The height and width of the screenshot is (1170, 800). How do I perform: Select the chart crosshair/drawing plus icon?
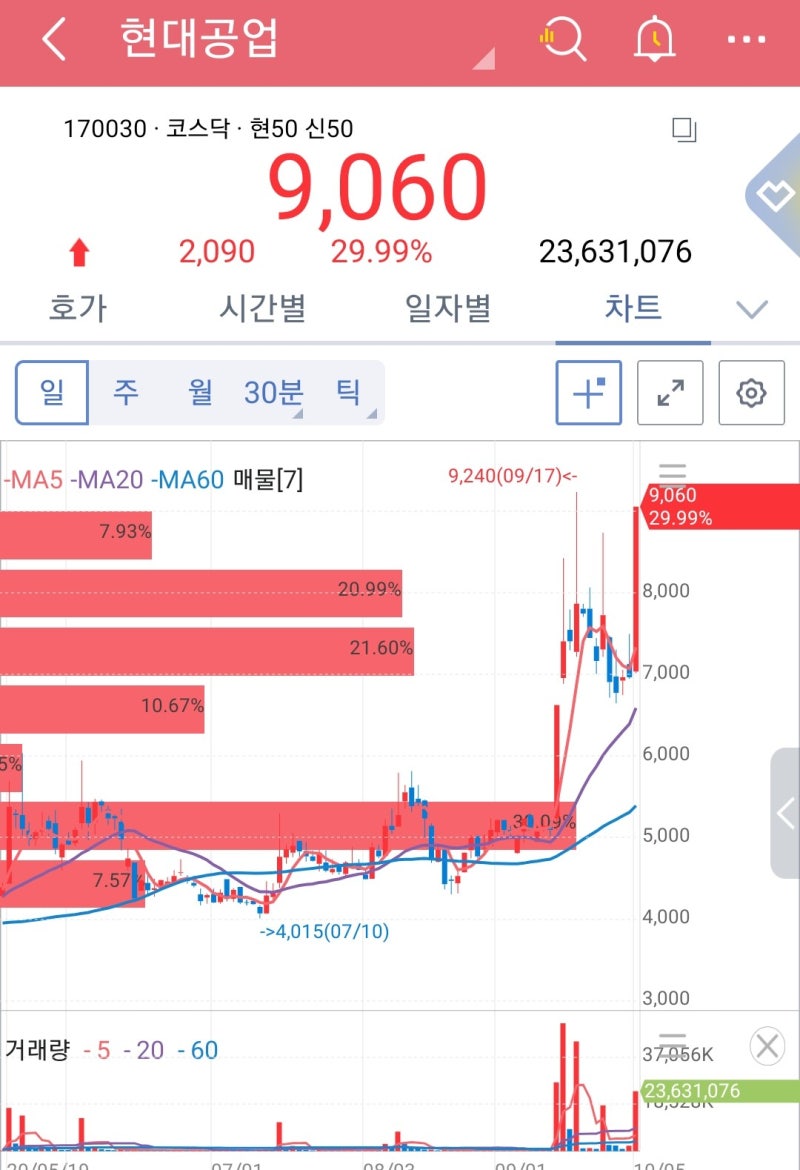pyautogui.click(x=588, y=392)
